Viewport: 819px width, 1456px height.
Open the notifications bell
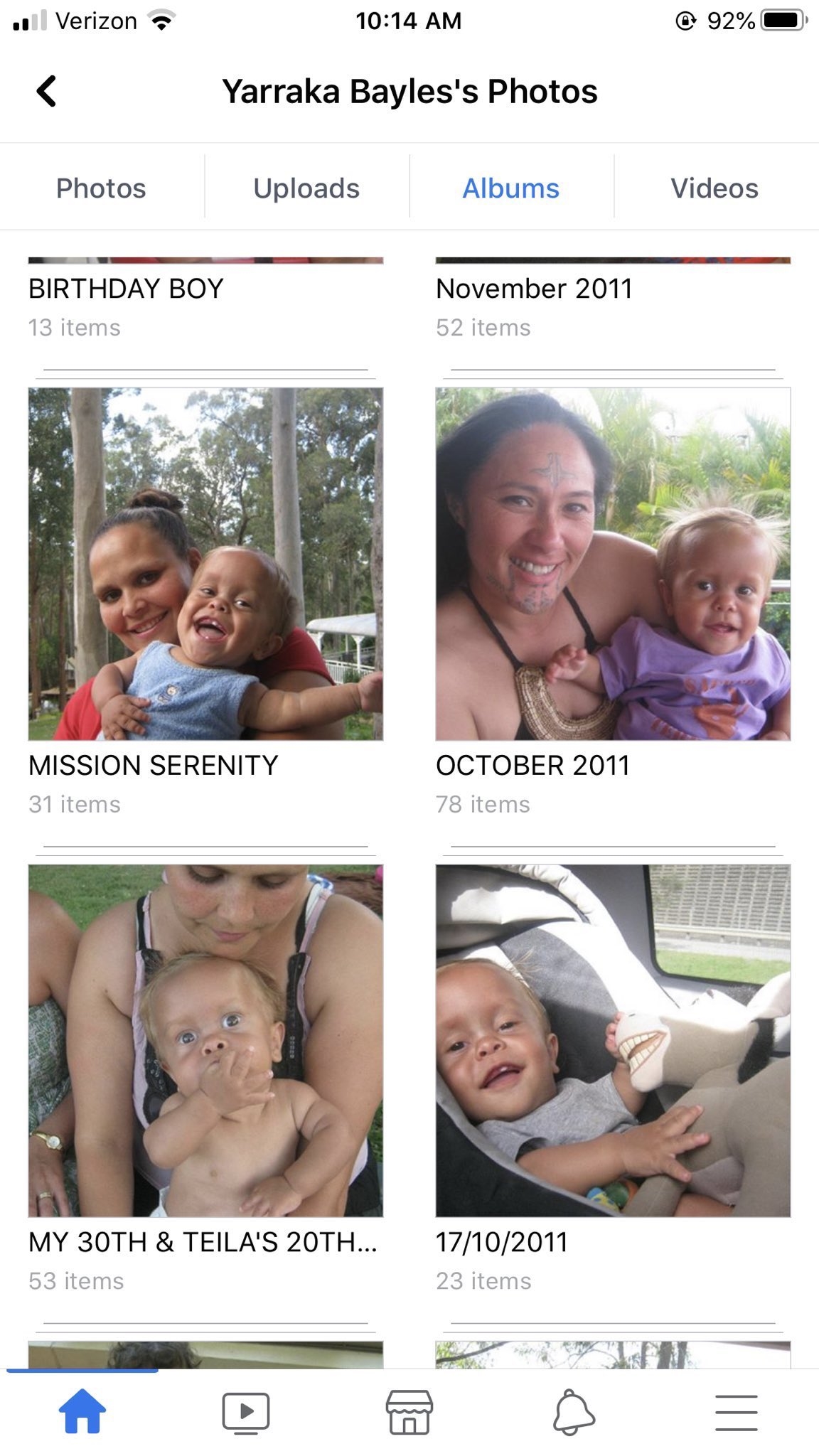573,1411
